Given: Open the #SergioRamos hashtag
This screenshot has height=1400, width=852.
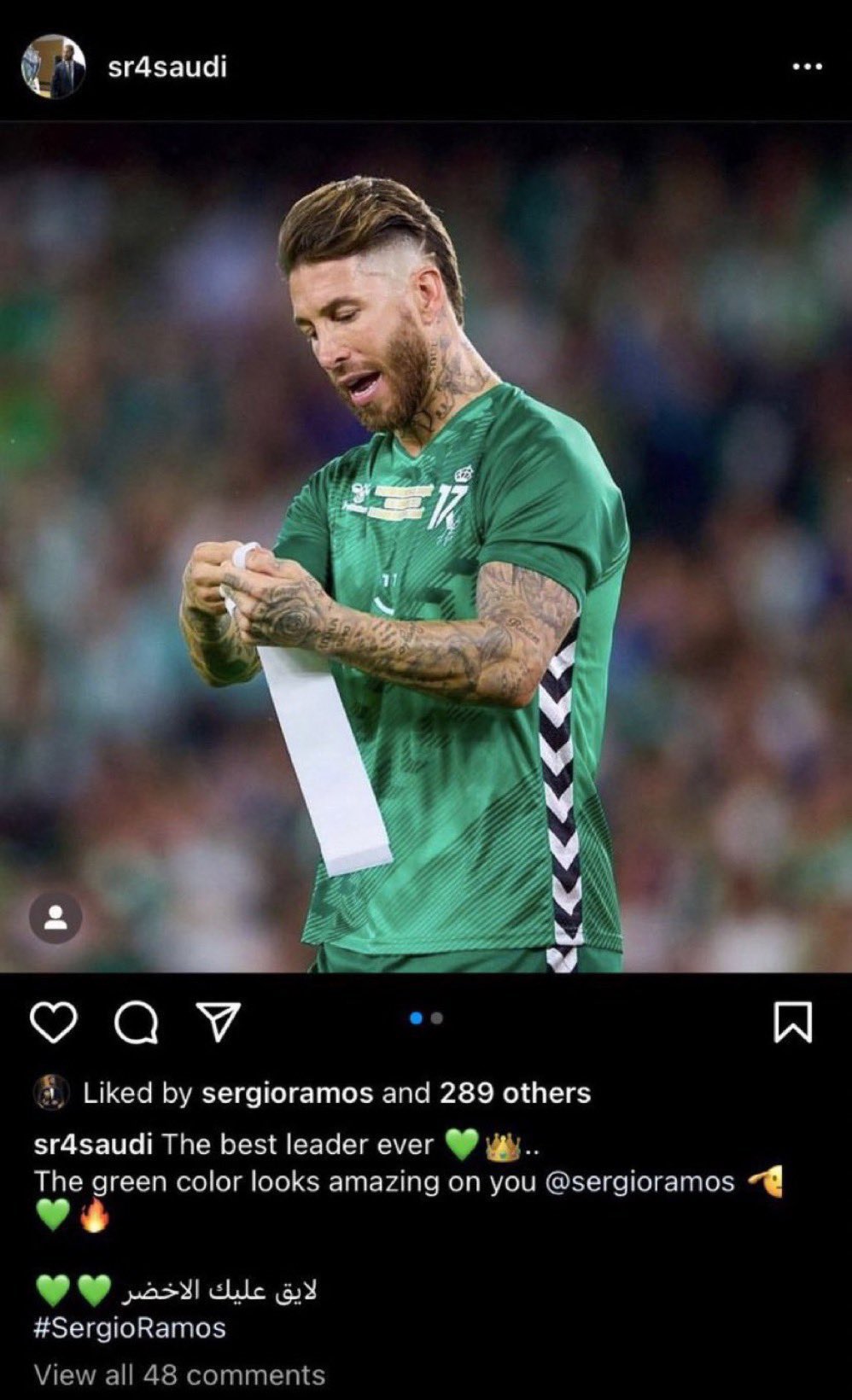Looking at the screenshot, I should tap(130, 1327).
